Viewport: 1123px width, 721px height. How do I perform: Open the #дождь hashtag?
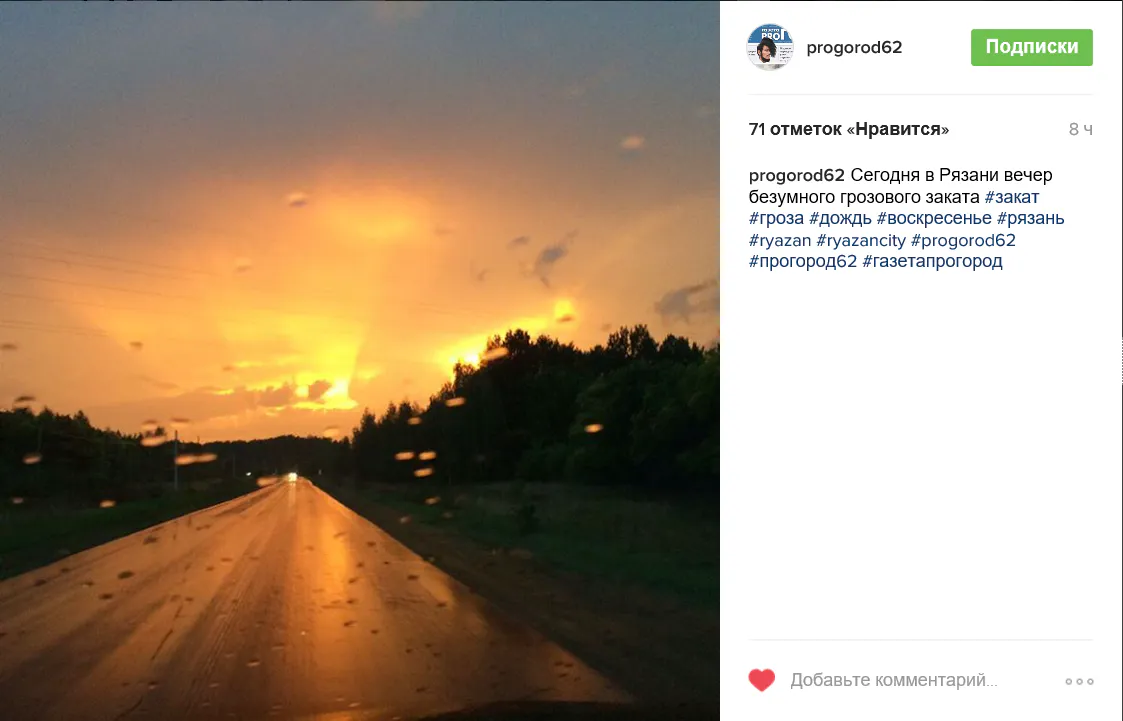coord(840,218)
